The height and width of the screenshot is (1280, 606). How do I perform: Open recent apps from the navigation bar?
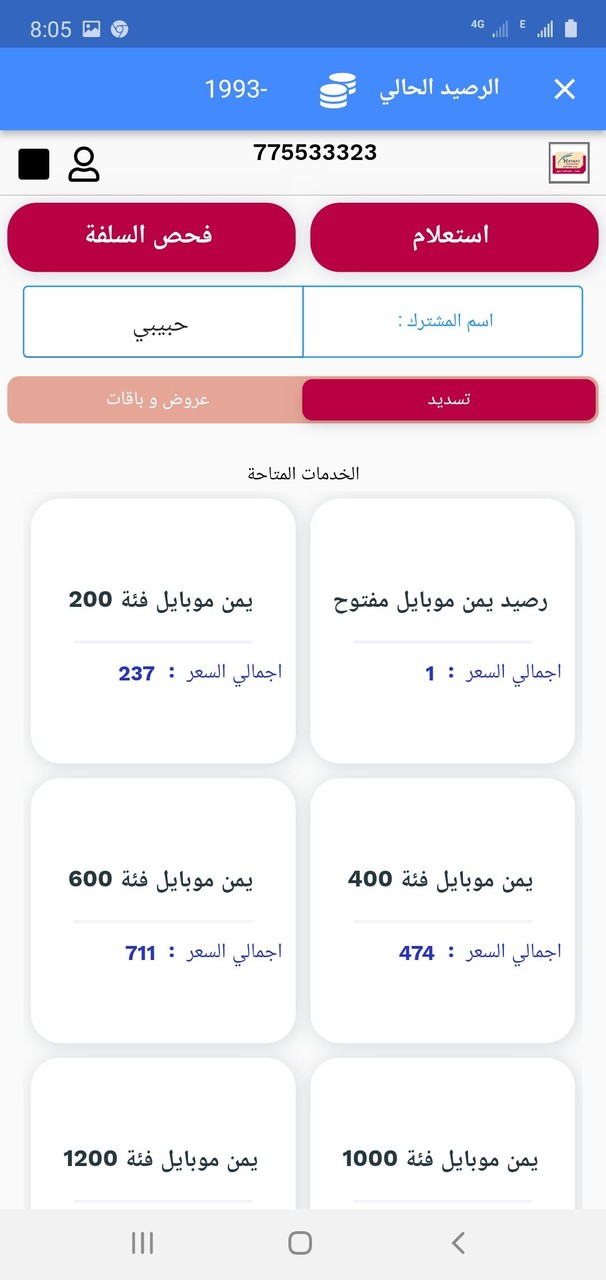[142, 1243]
